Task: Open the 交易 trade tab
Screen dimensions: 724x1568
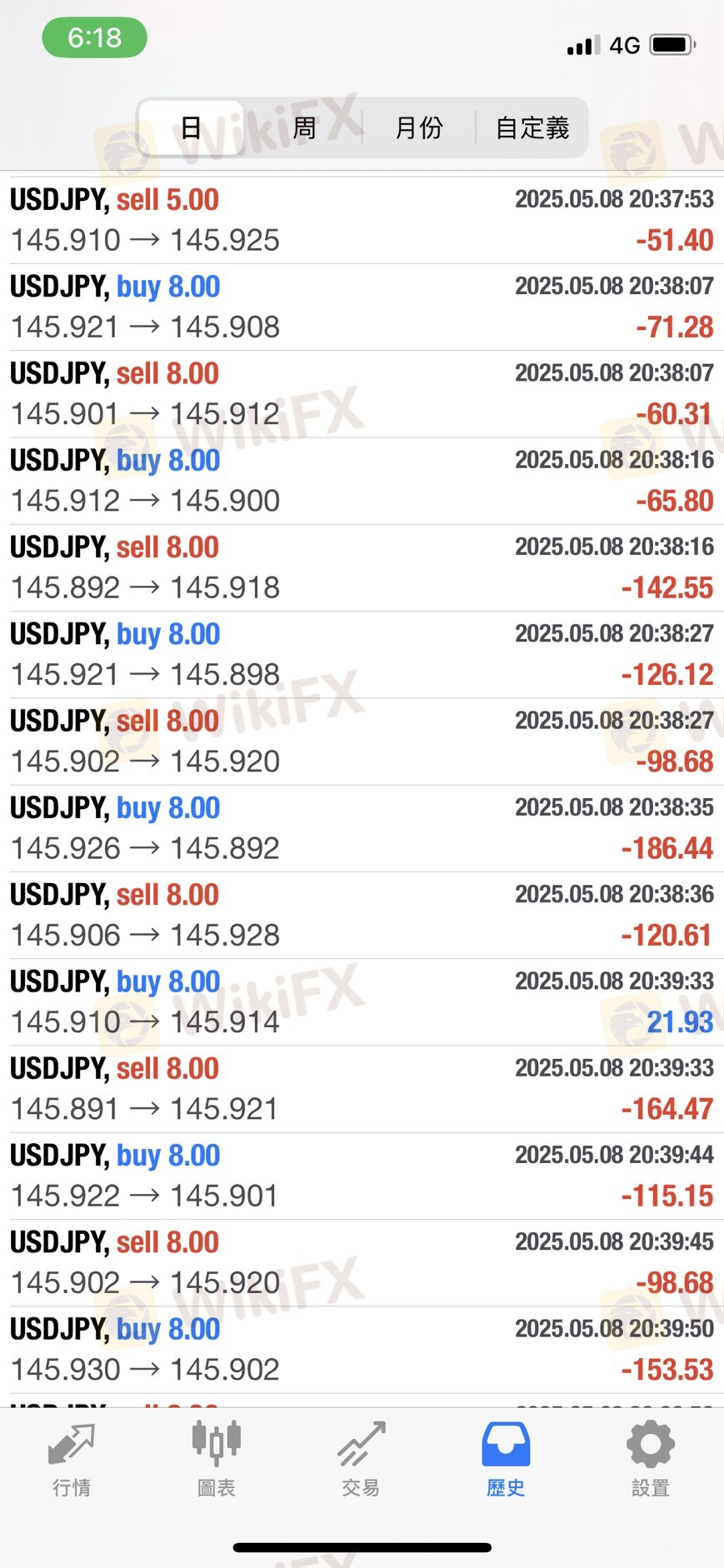Action: (361, 1460)
